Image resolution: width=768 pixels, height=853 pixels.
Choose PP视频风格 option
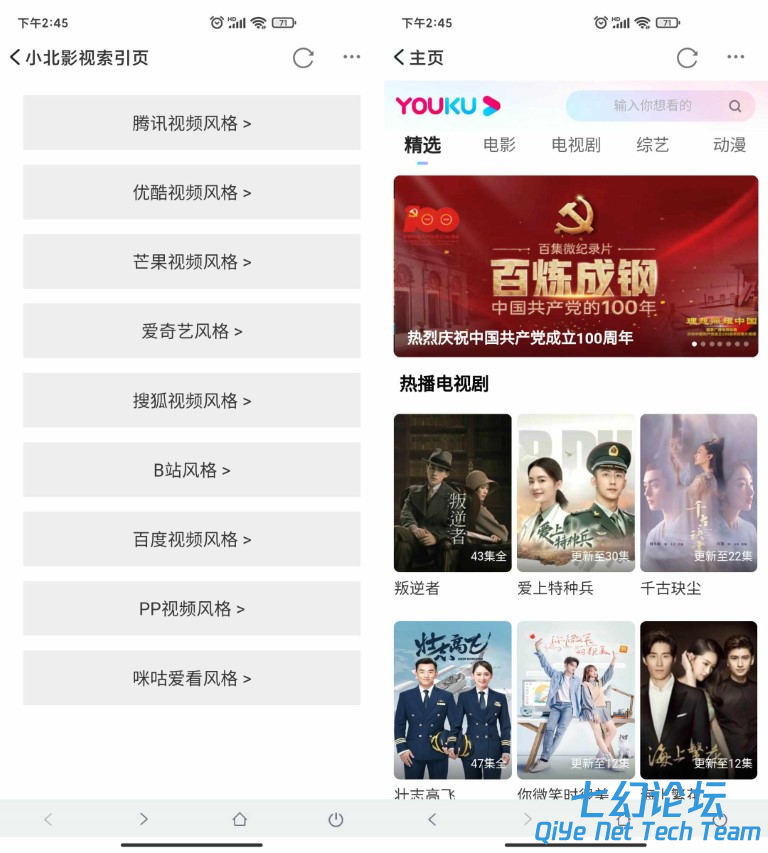tap(191, 608)
